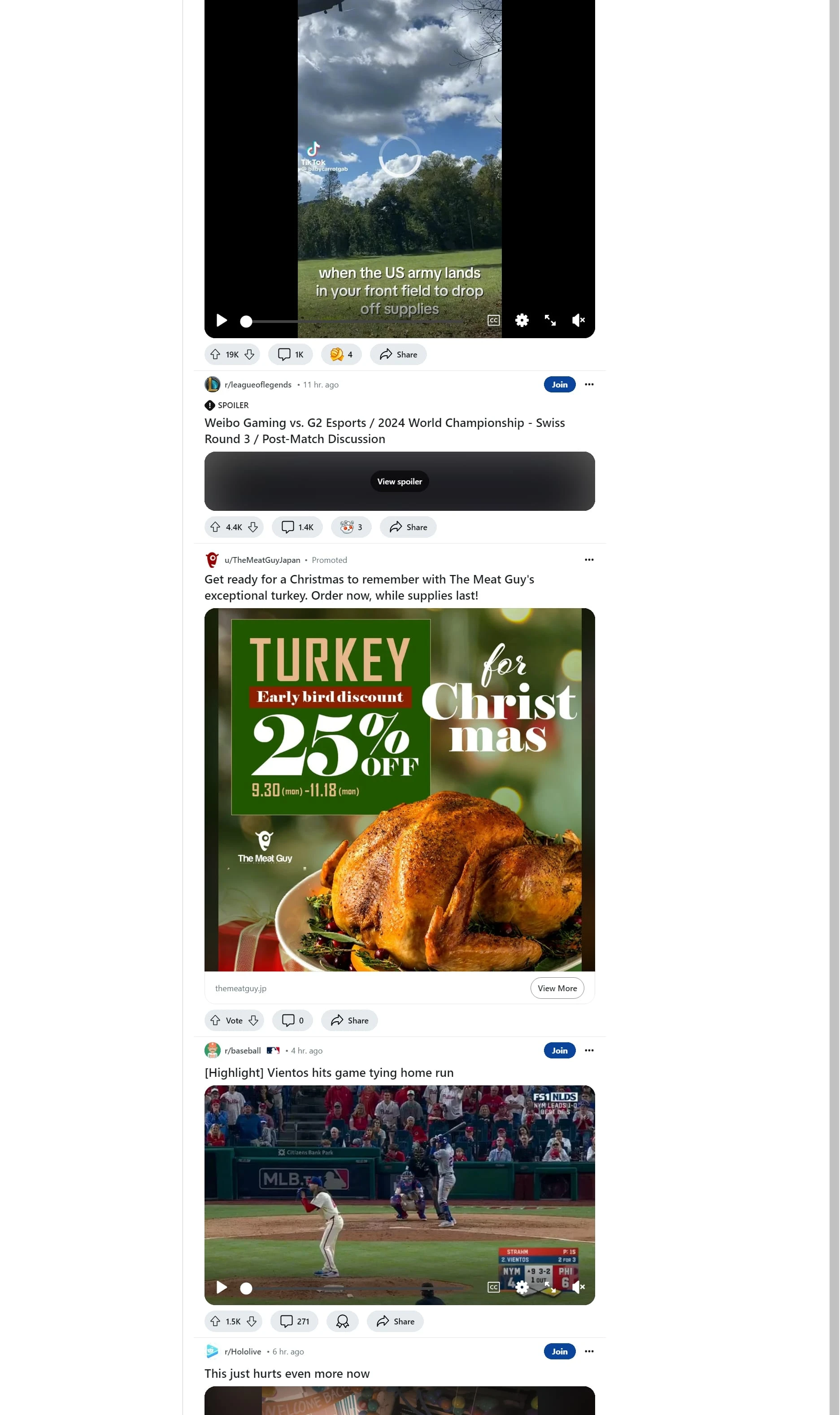This screenshot has height=1415, width=840.
Task: Open overflow menu on leagueoflegends post
Action: tap(589, 384)
